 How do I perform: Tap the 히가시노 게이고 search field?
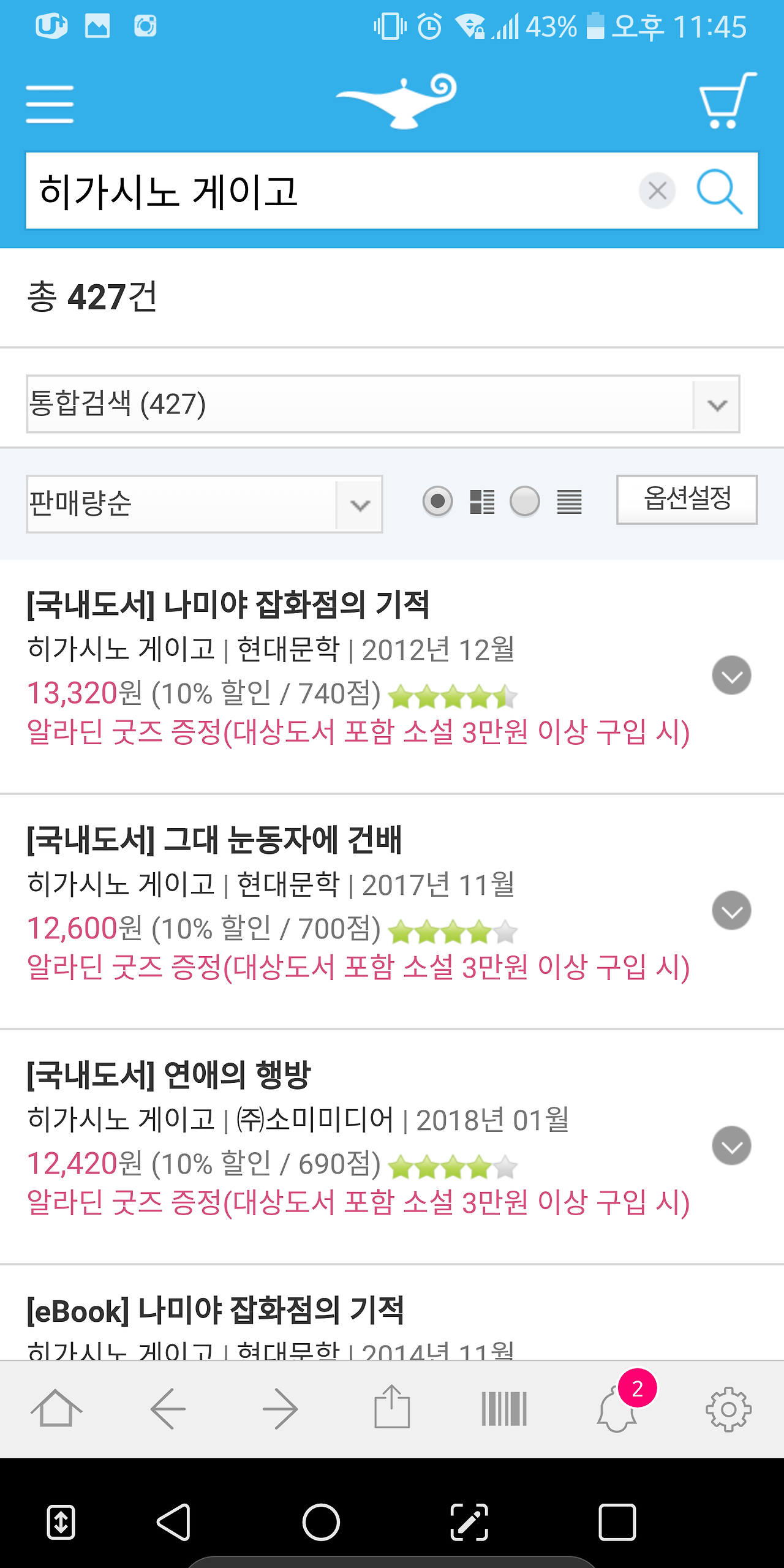(331, 190)
